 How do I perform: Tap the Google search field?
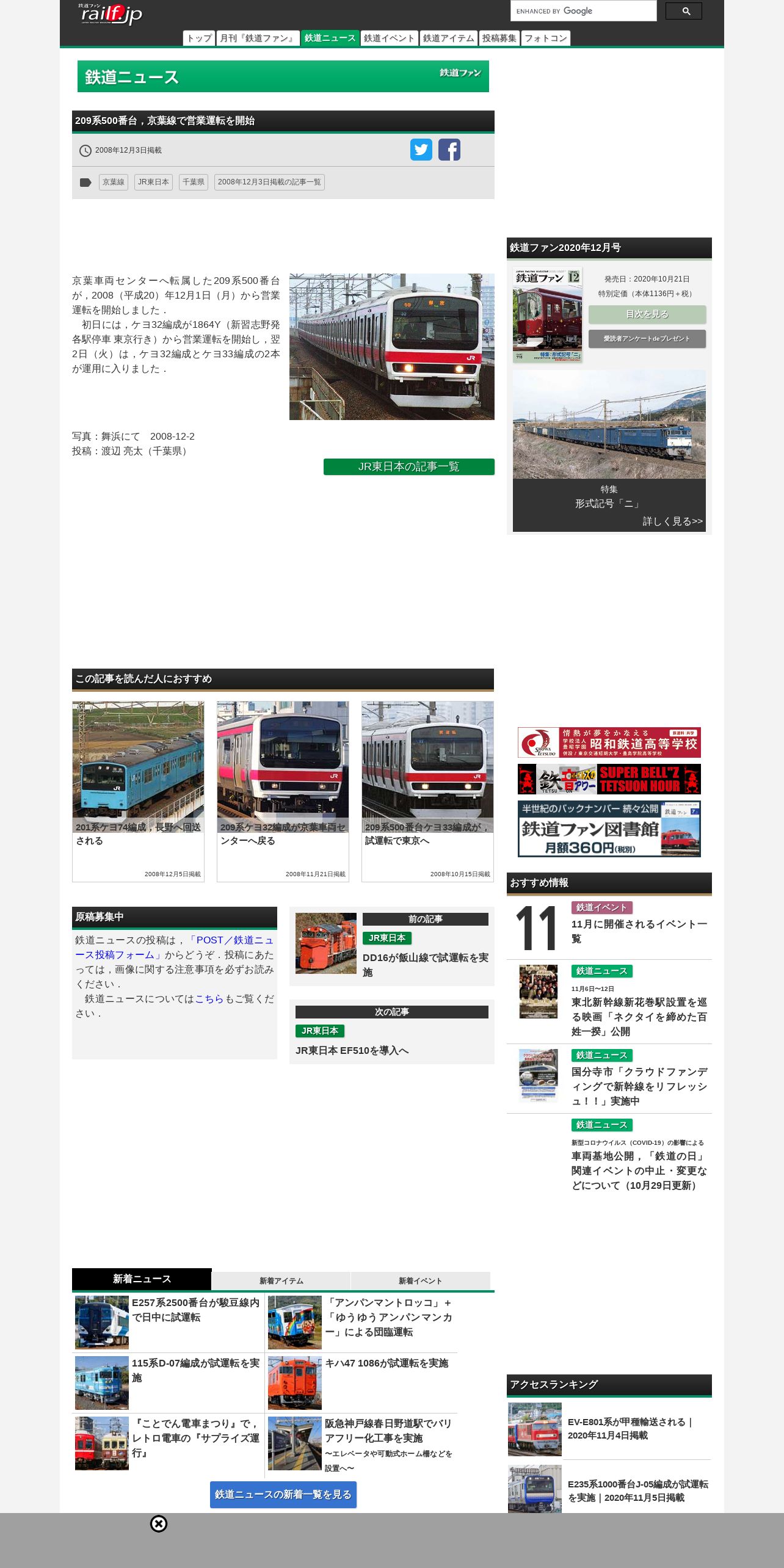click(x=583, y=11)
